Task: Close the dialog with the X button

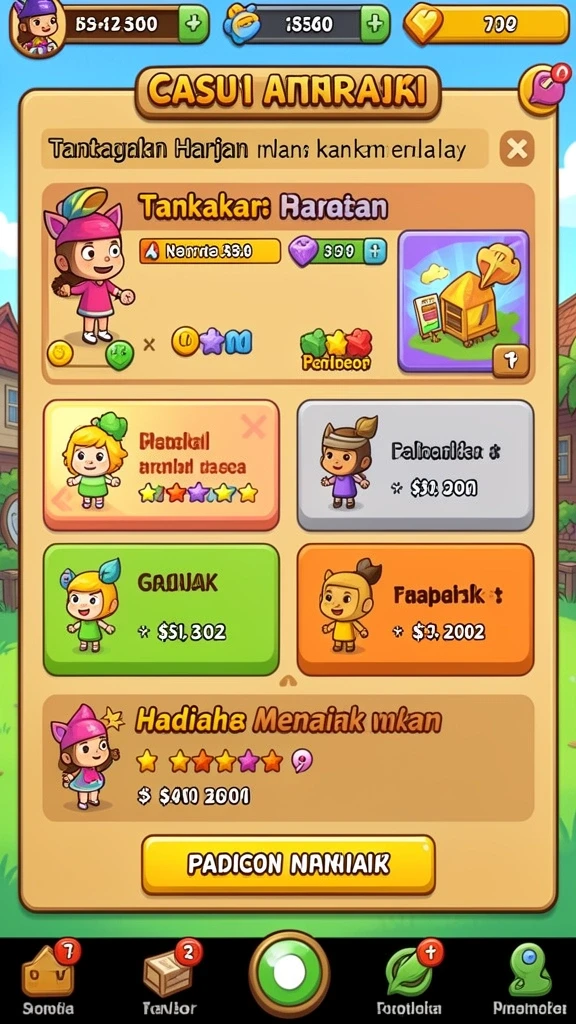Action: (x=517, y=150)
